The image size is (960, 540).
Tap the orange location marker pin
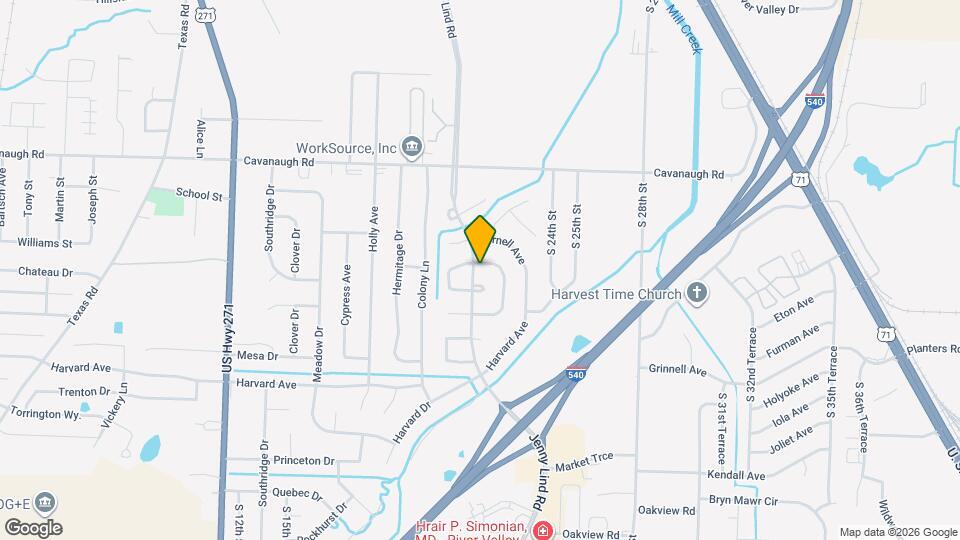pos(481,239)
